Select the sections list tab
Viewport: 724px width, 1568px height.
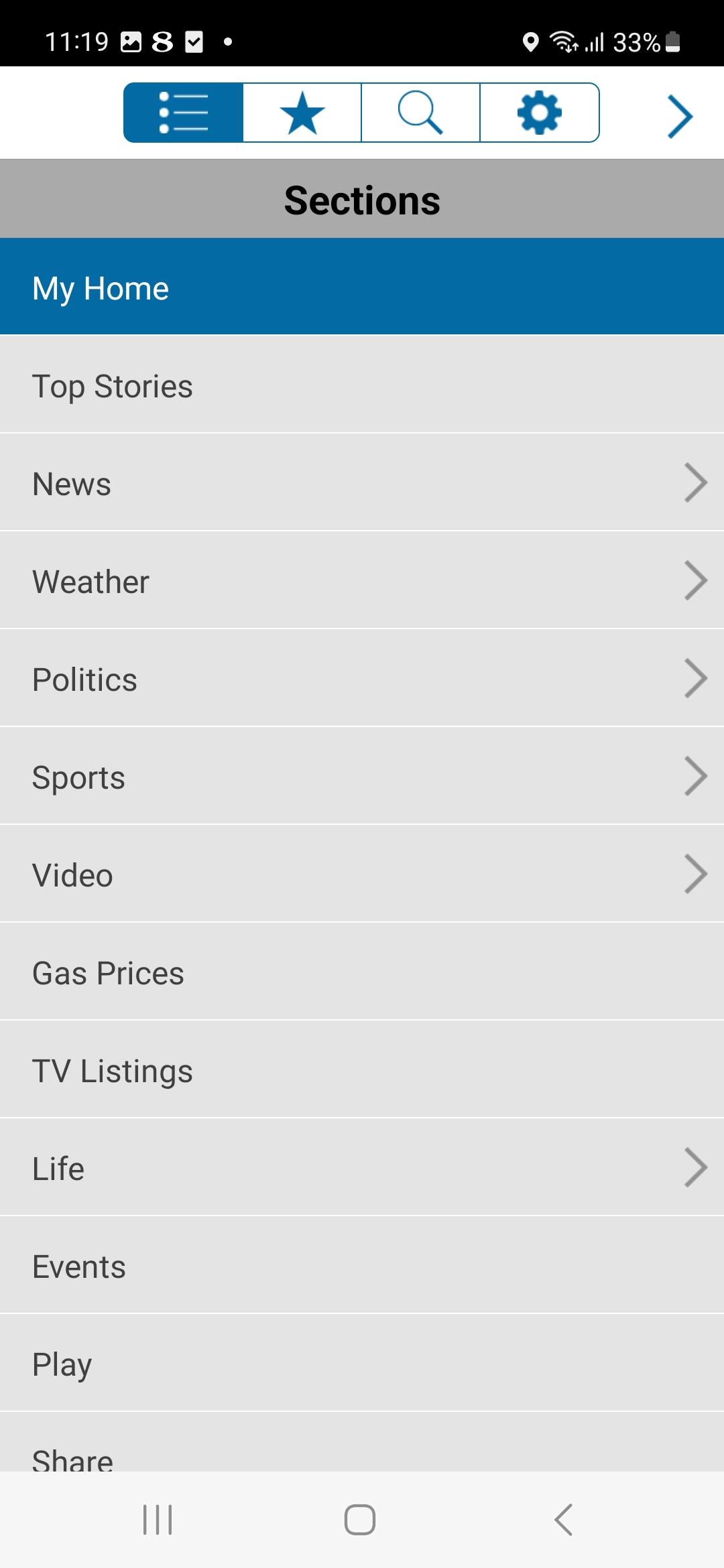(184, 113)
